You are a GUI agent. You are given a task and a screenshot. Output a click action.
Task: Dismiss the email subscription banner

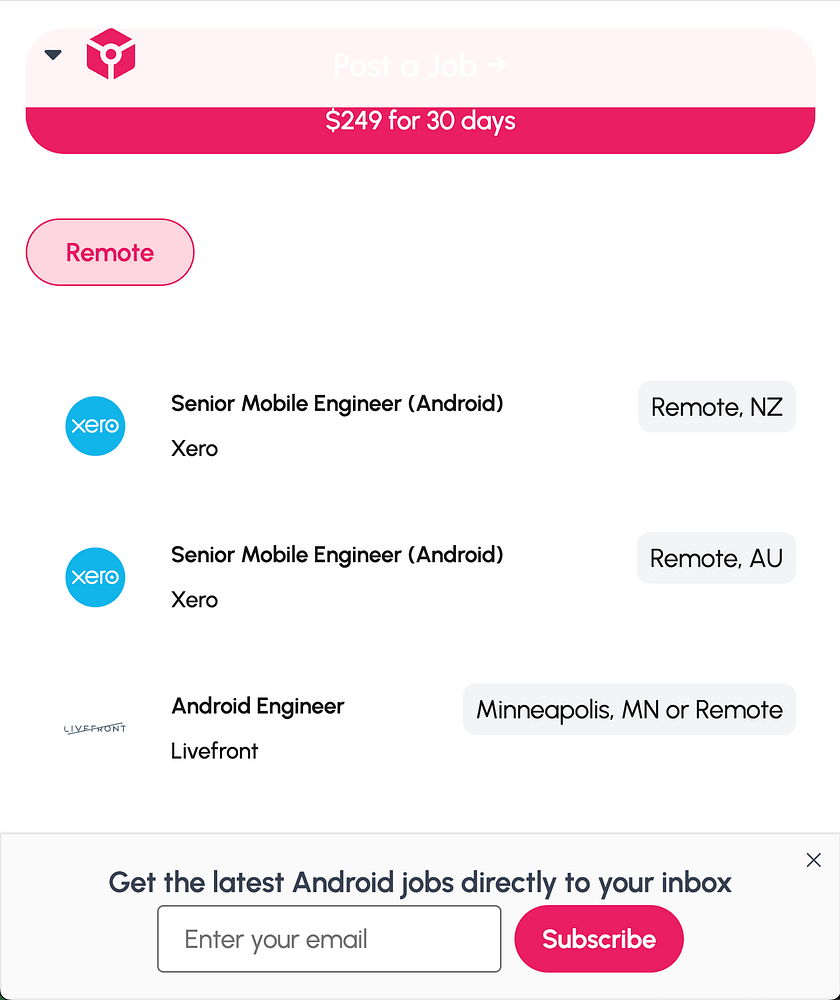(x=813, y=860)
